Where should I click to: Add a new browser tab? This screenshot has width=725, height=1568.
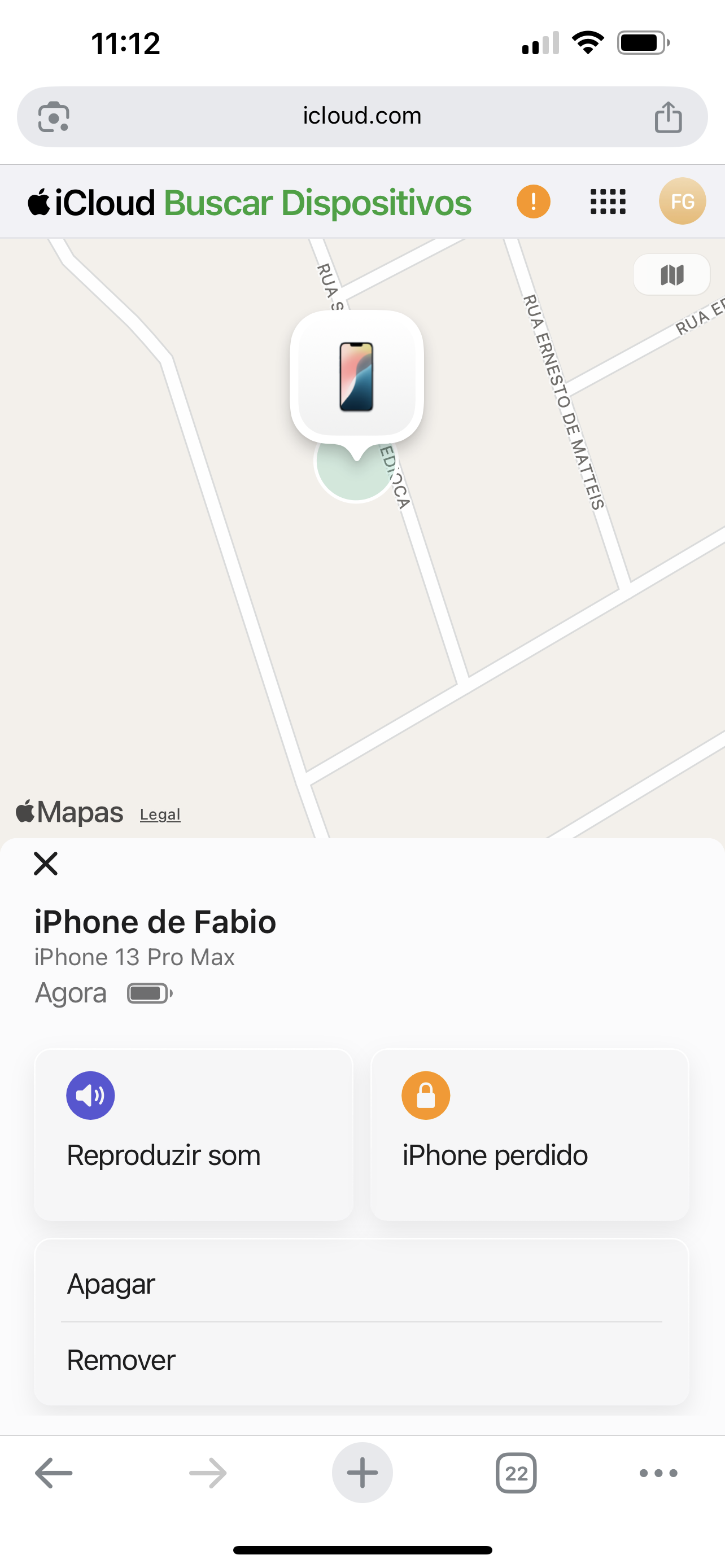point(362,1473)
